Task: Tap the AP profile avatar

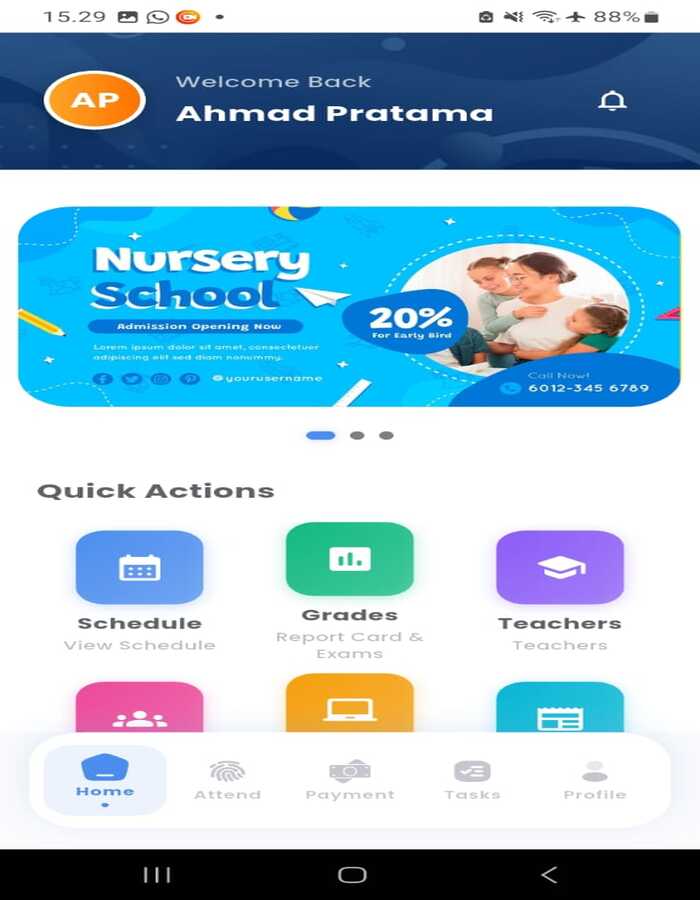Action: coord(95,100)
